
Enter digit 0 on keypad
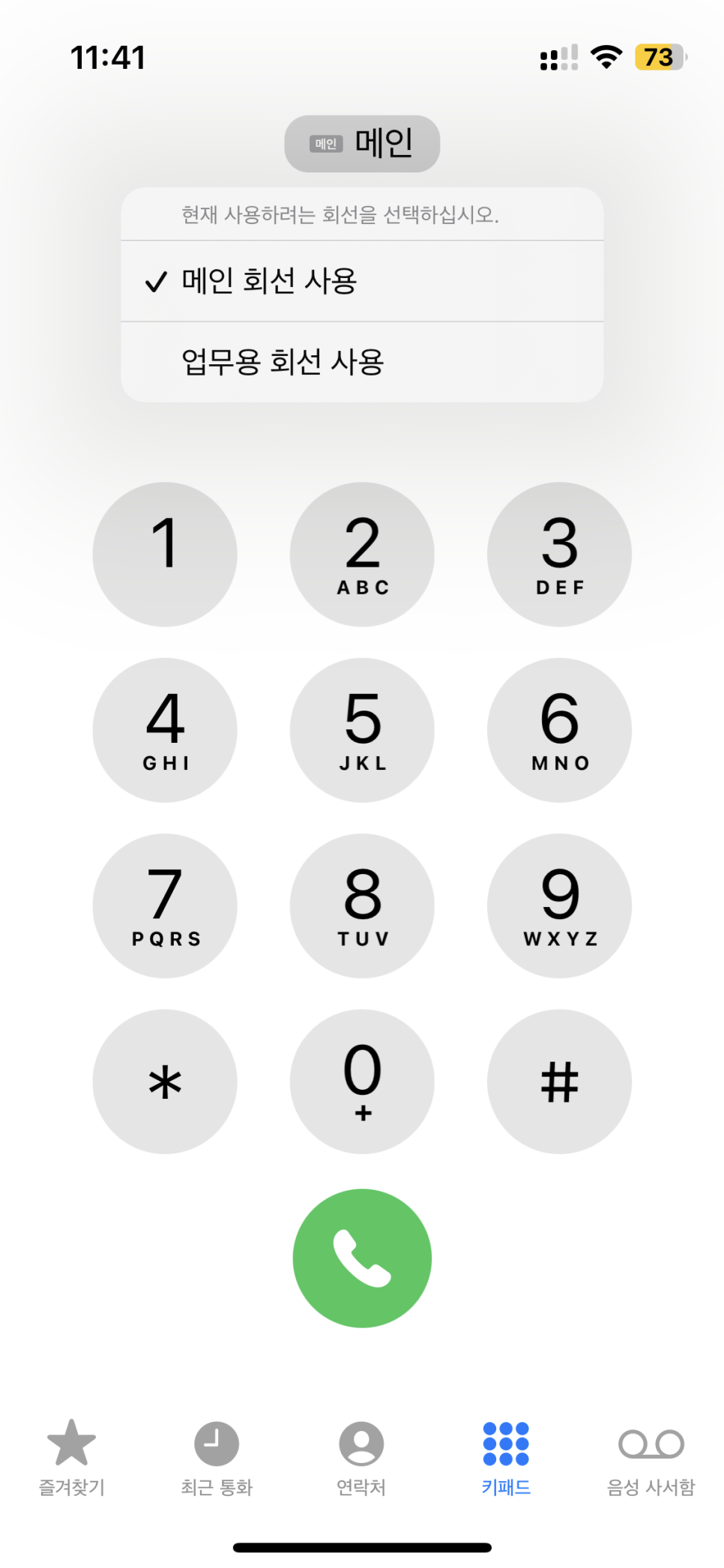(x=362, y=1082)
